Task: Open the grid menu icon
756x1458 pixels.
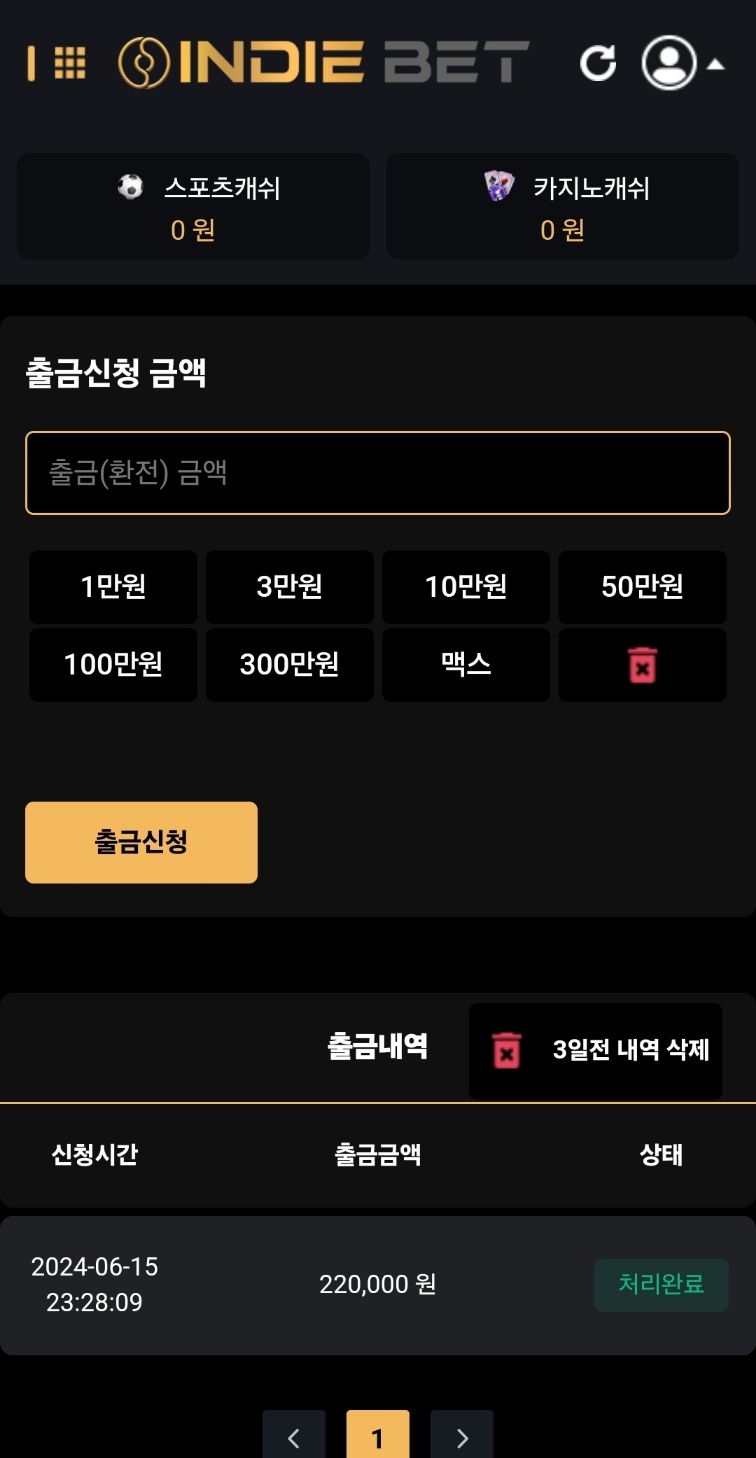Action: (69, 62)
